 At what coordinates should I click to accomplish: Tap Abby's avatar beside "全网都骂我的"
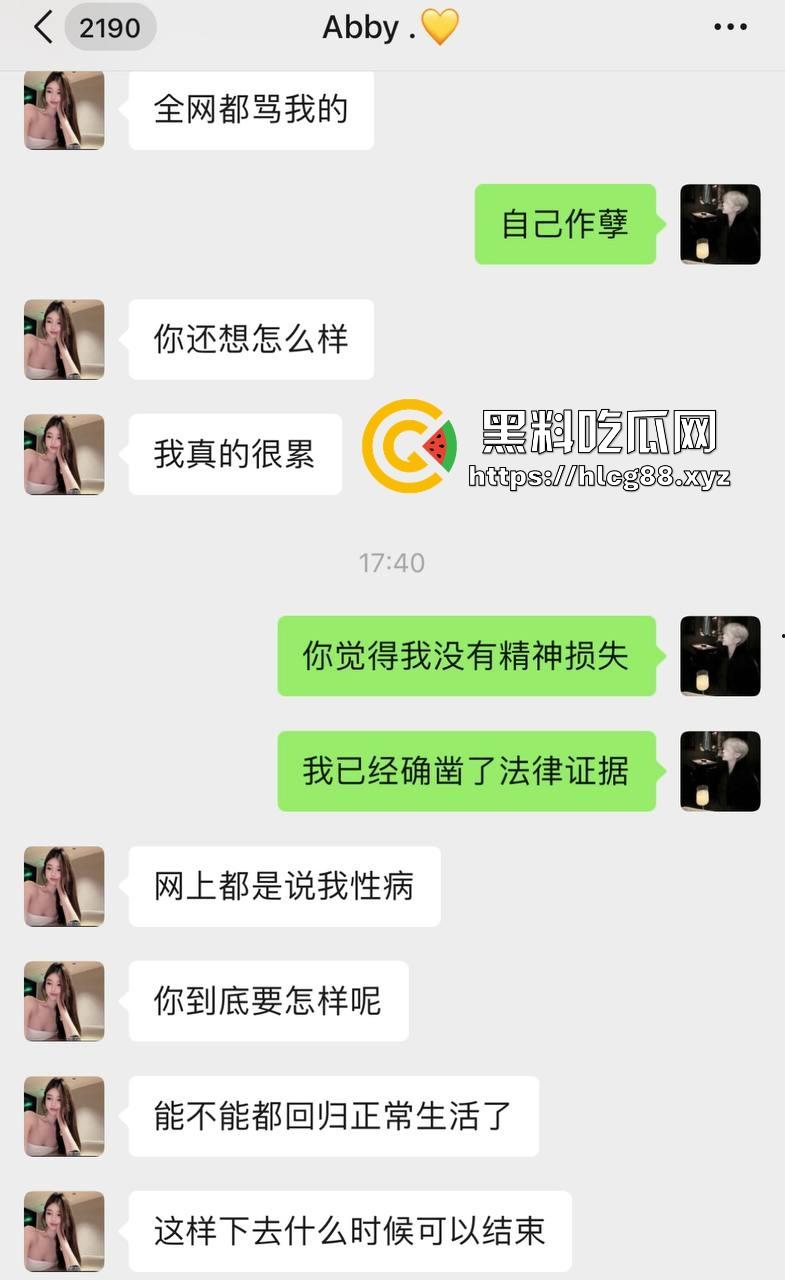tap(63, 110)
